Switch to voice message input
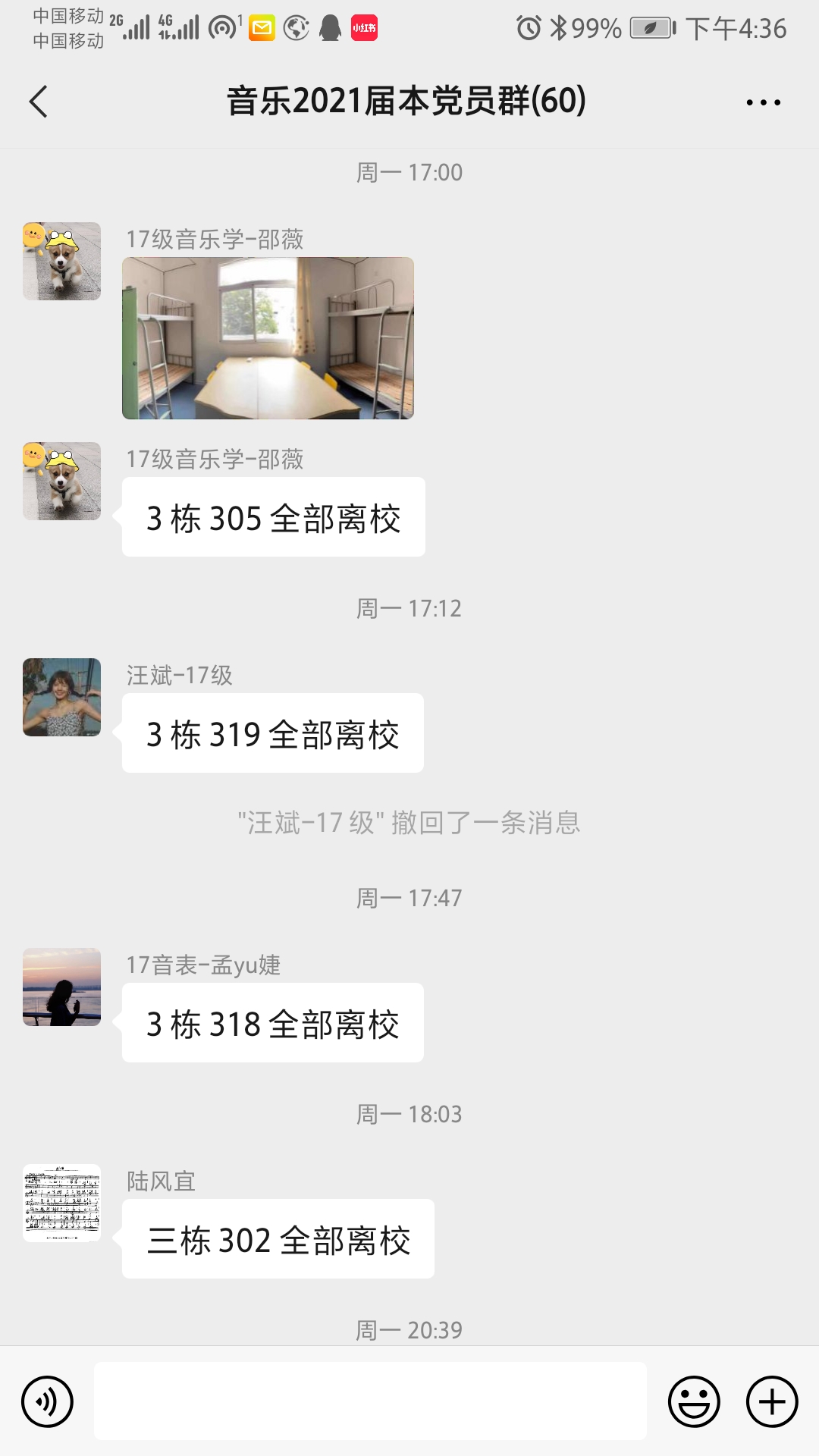This screenshot has height=1456, width=819. [48, 1401]
